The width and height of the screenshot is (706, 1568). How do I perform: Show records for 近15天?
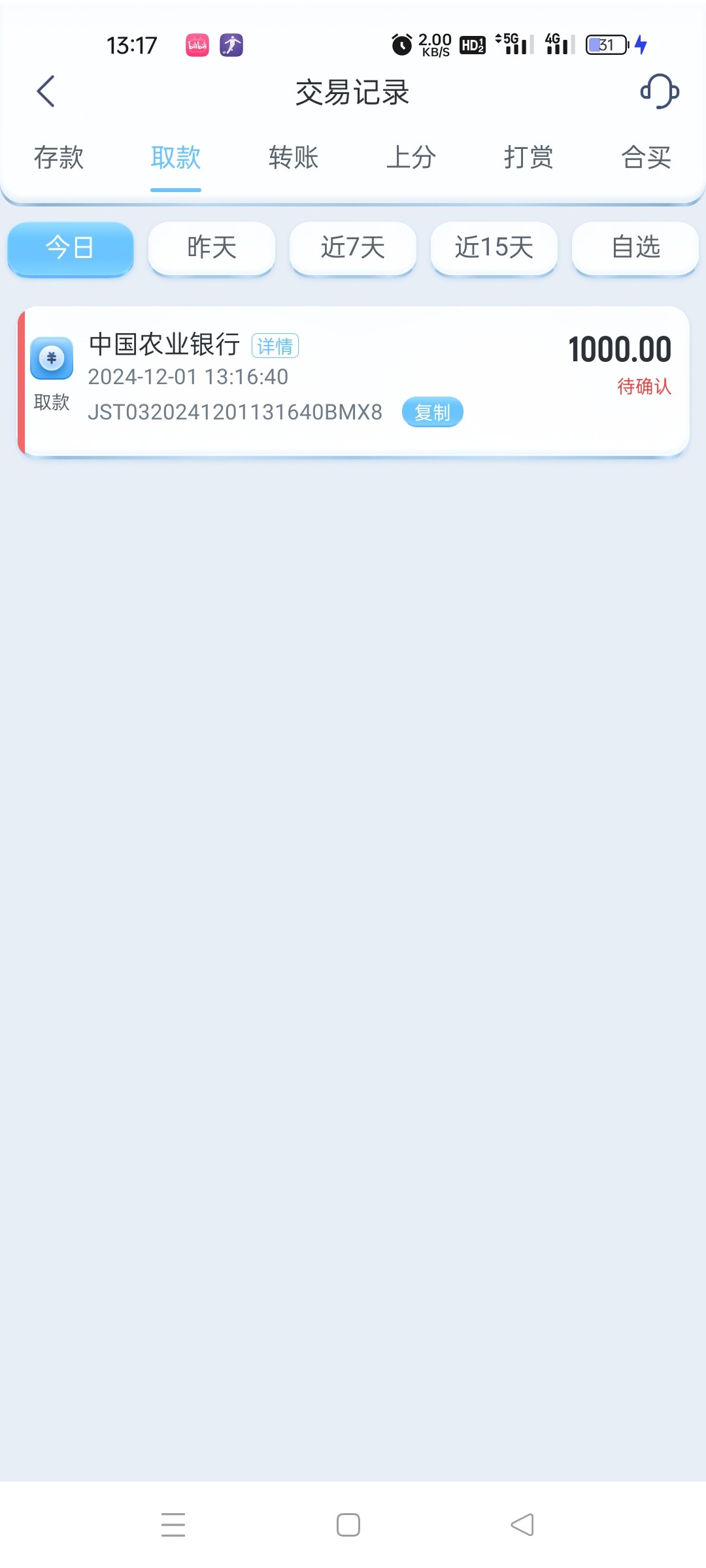point(494,248)
